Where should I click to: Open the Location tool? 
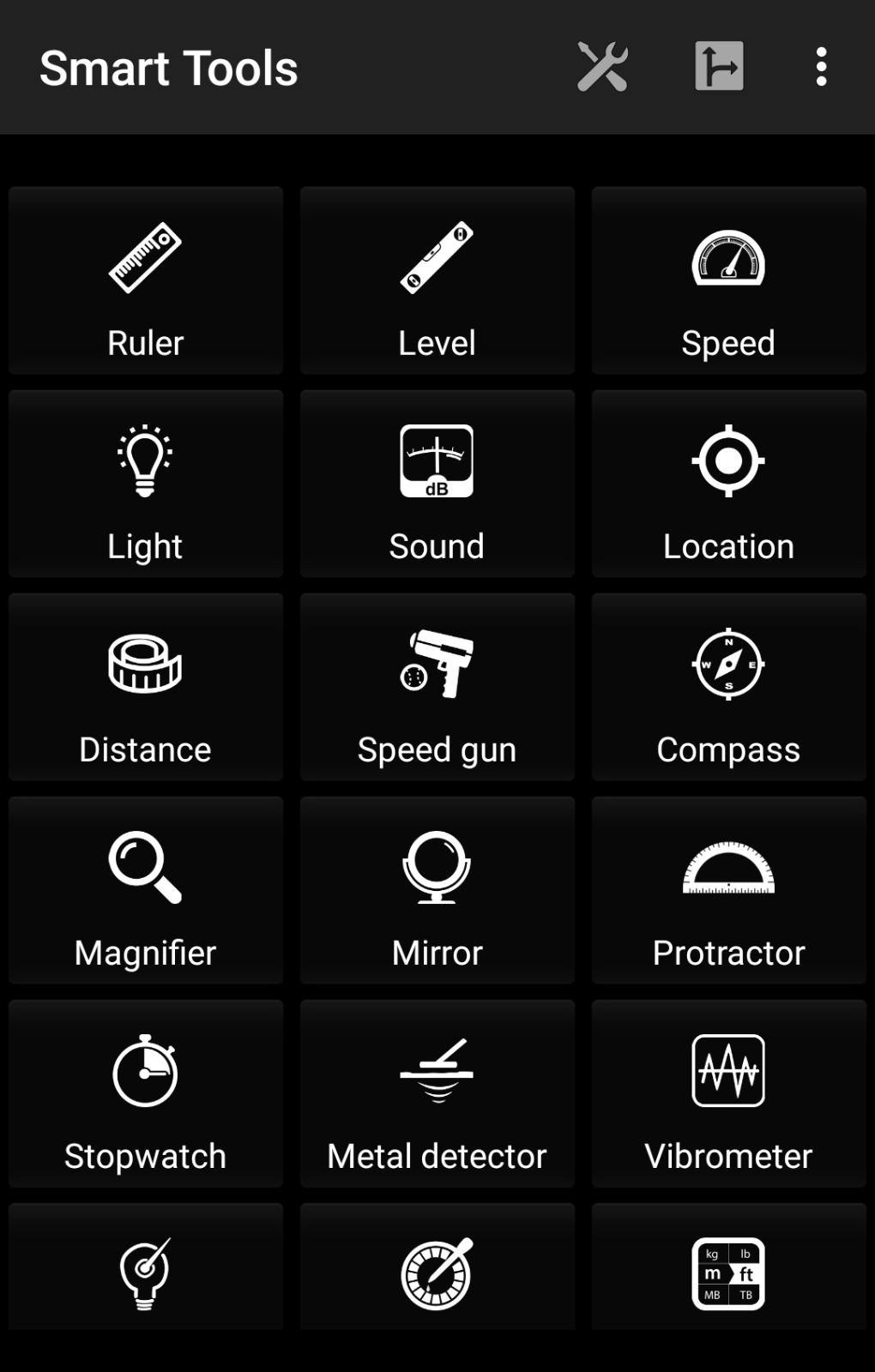728,484
